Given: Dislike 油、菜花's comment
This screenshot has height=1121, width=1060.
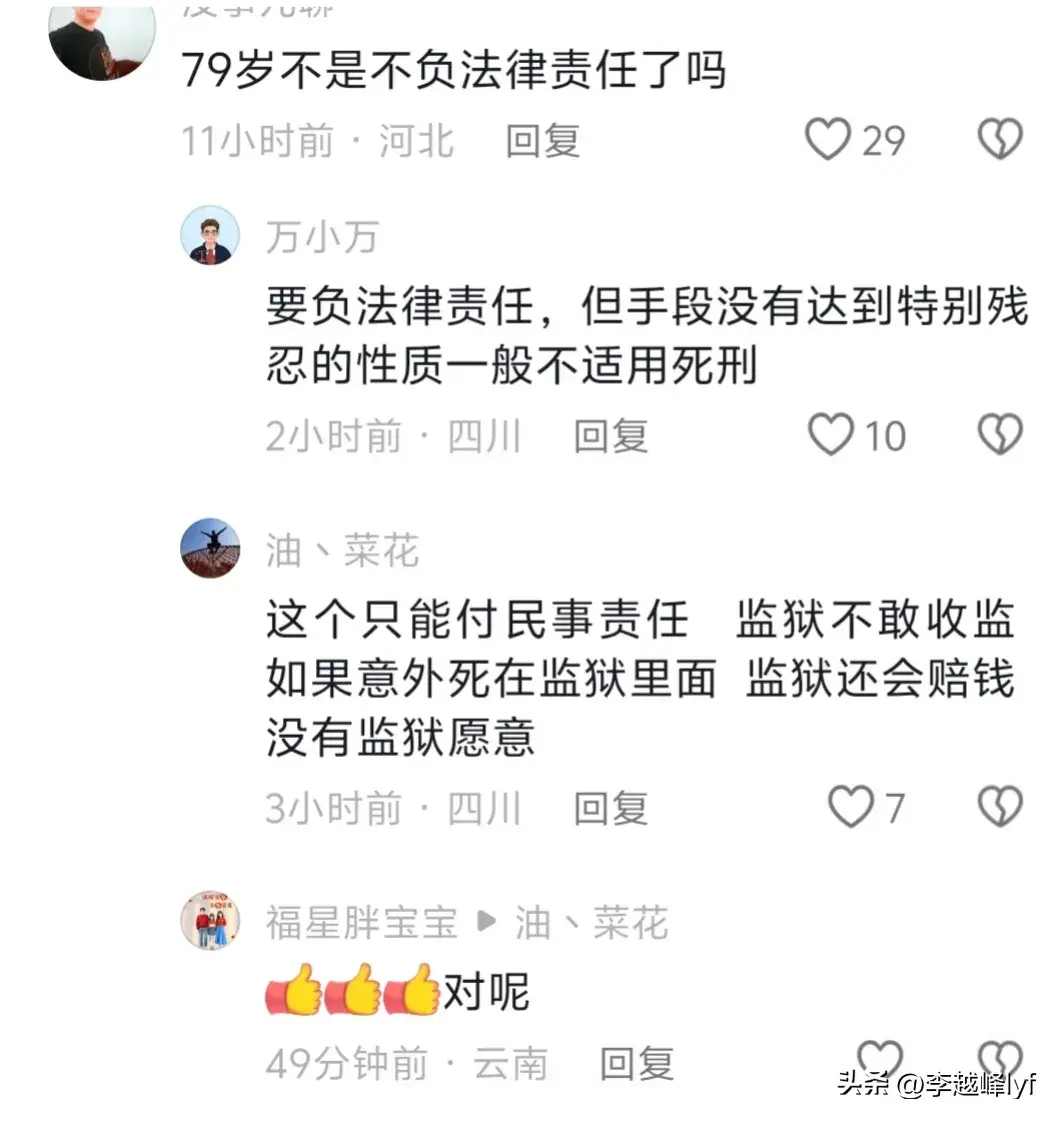Looking at the screenshot, I should pyautogui.click(x=1000, y=807).
